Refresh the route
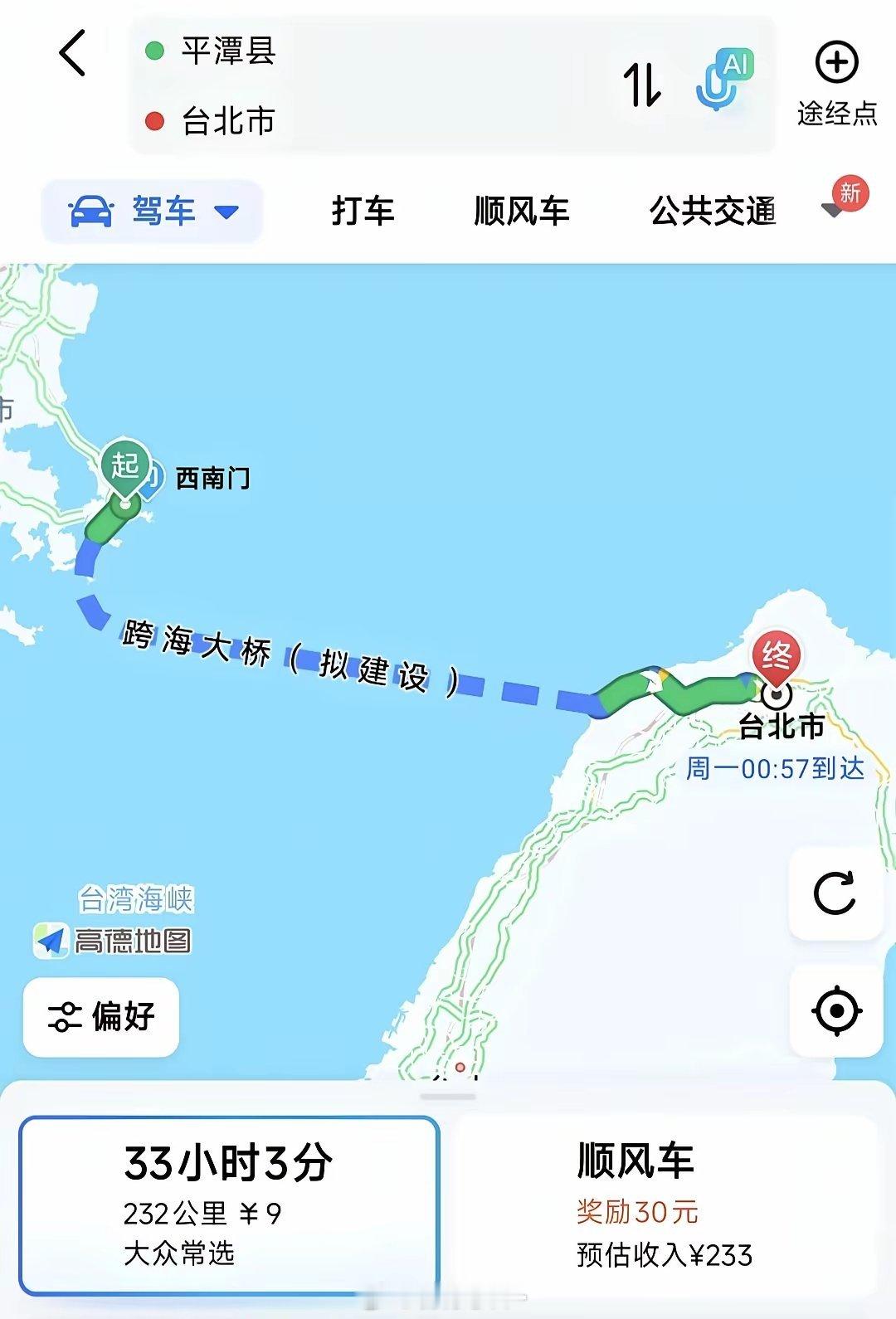896x1319 pixels. 835,893
